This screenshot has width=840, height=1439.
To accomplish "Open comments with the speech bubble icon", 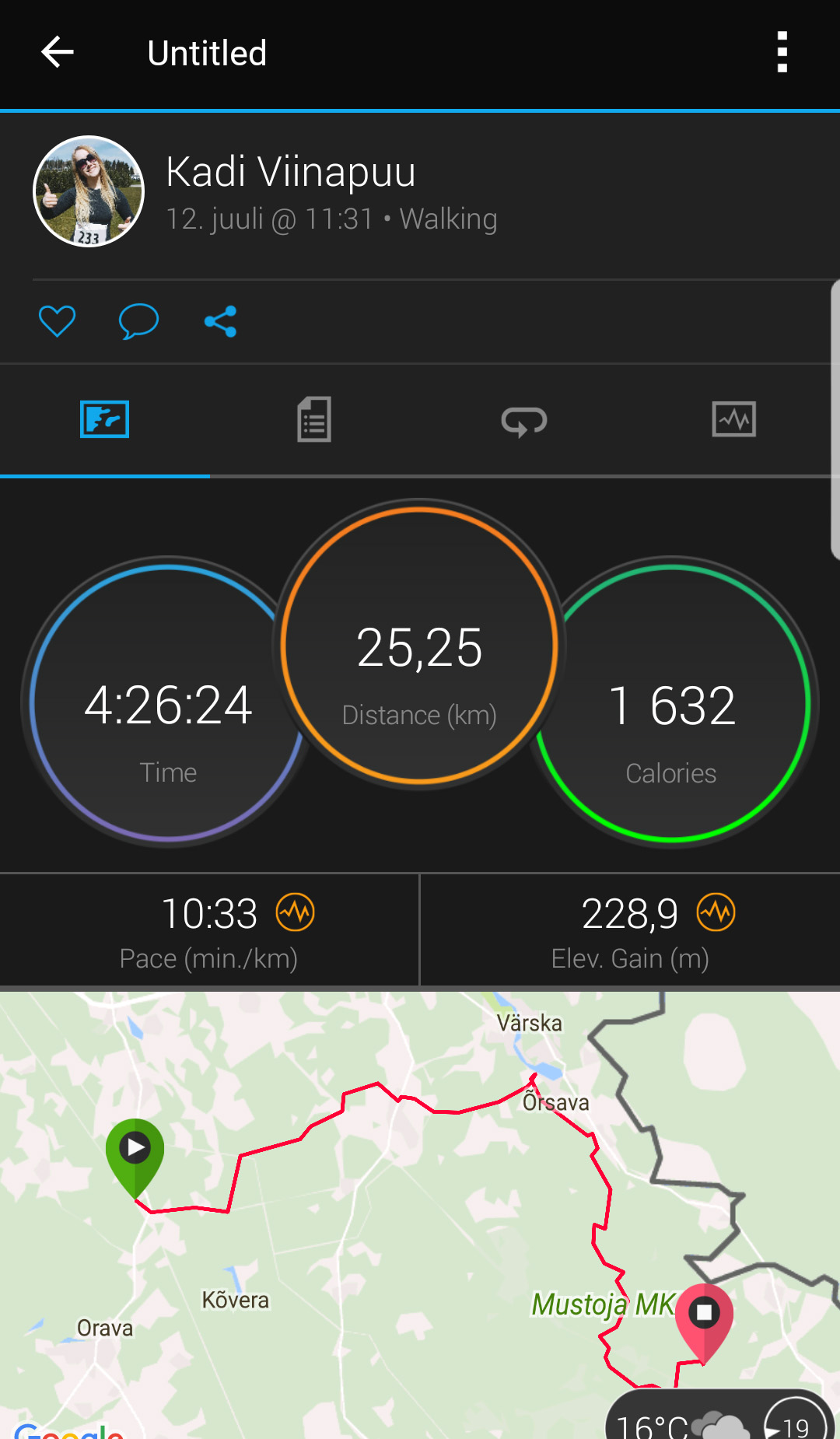I will point(138,321).
